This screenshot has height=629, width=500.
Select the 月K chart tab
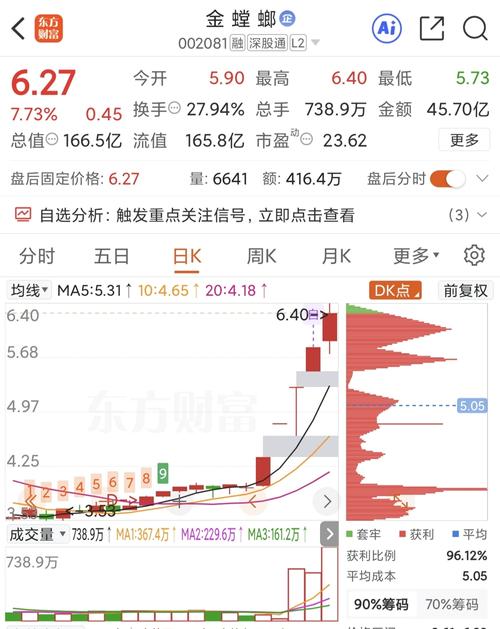click(x=336, y=256)
